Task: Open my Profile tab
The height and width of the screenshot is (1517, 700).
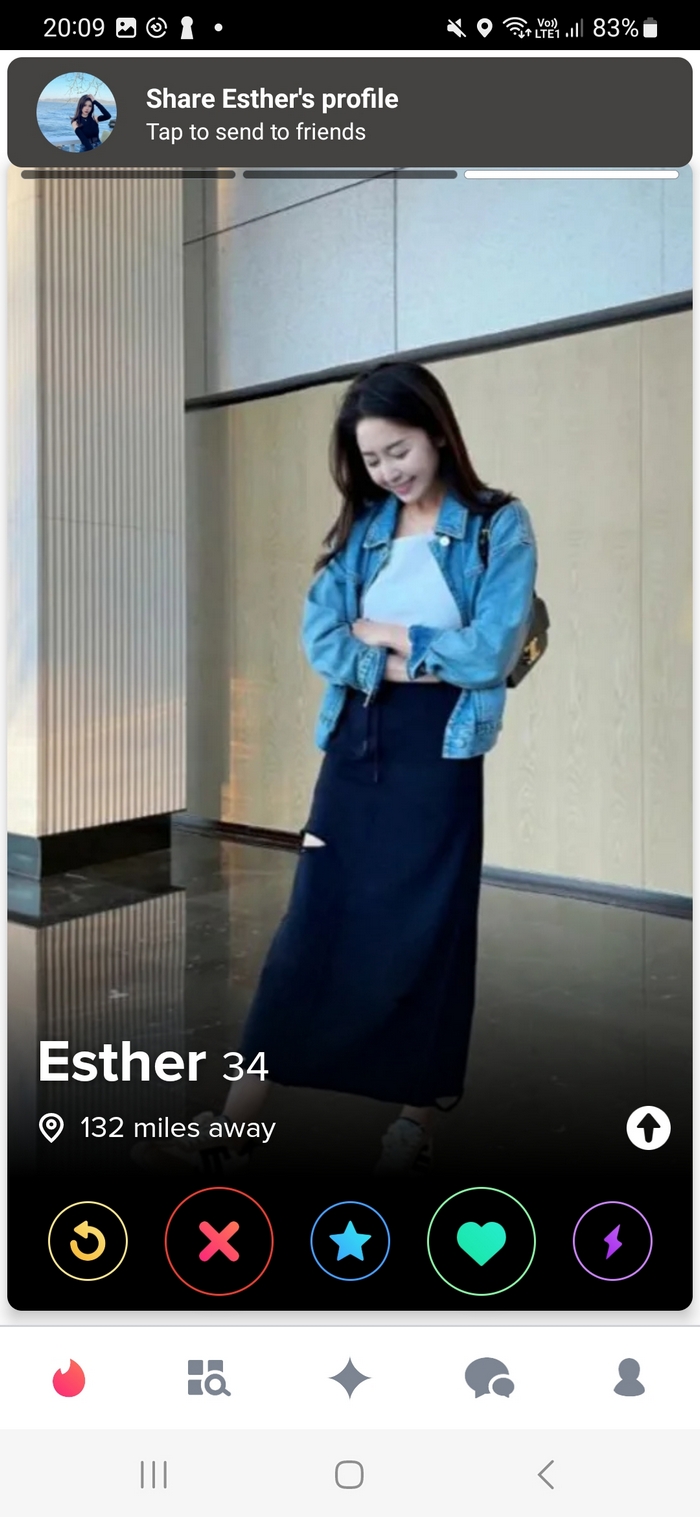Action: (629, 1378)
